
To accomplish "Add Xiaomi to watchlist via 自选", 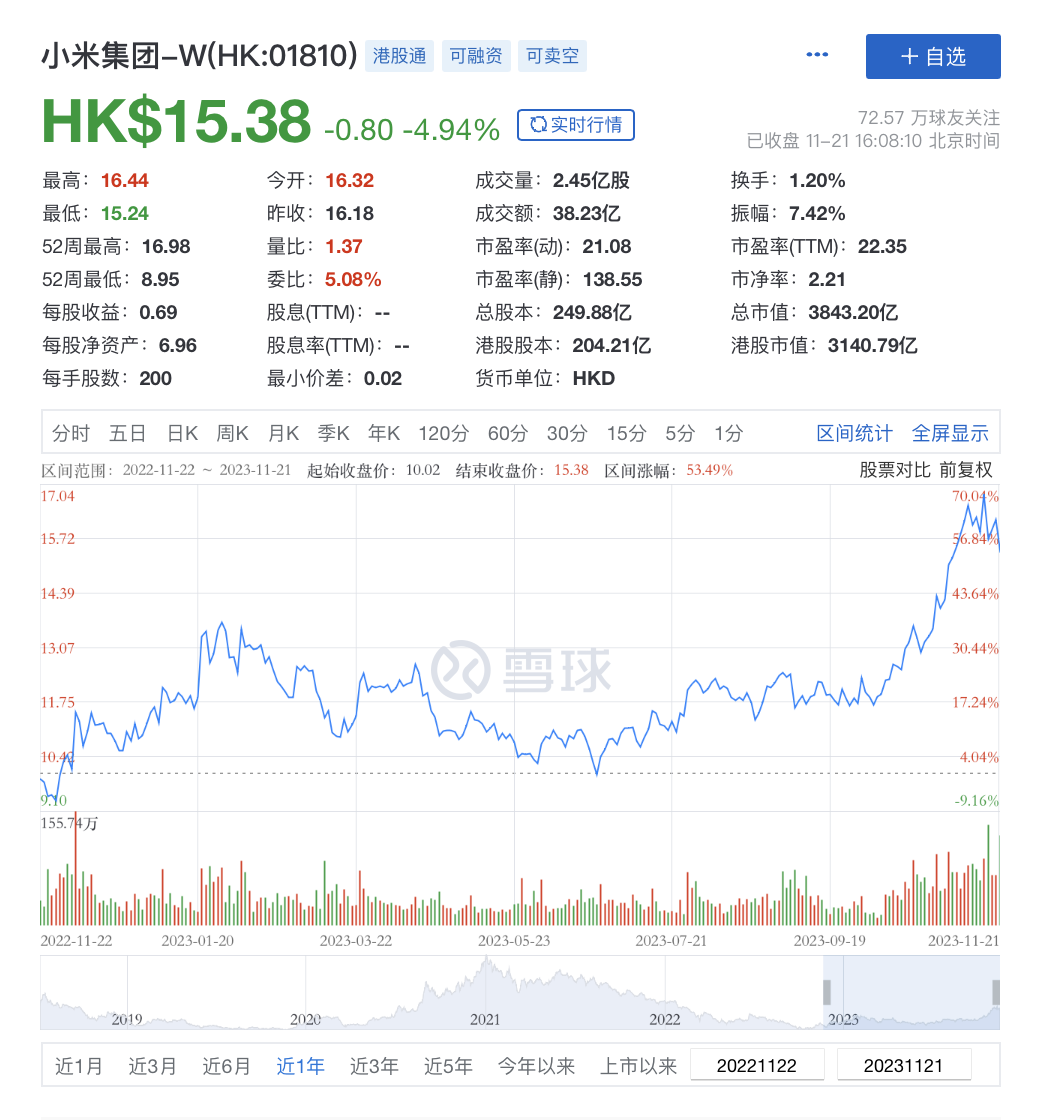I will [933, 56].
